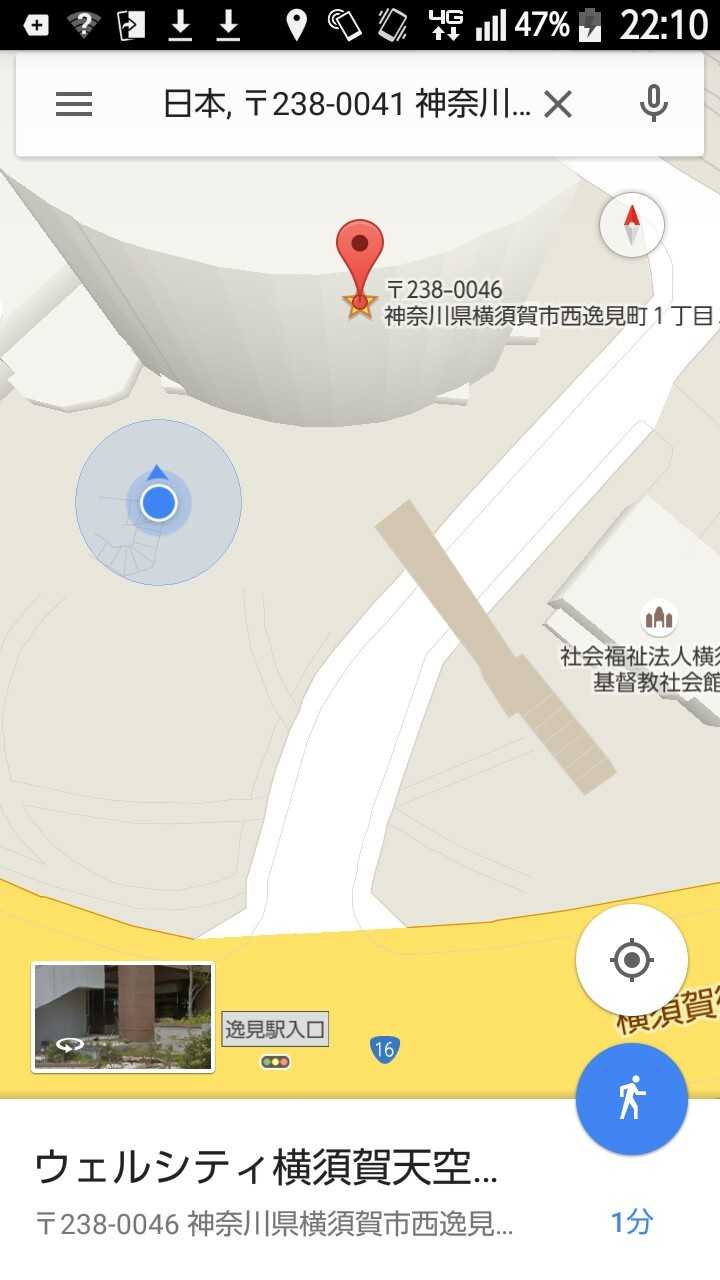720x1280 pixels.
Task: Clear the search query text
Action: [x=558, y=104]
